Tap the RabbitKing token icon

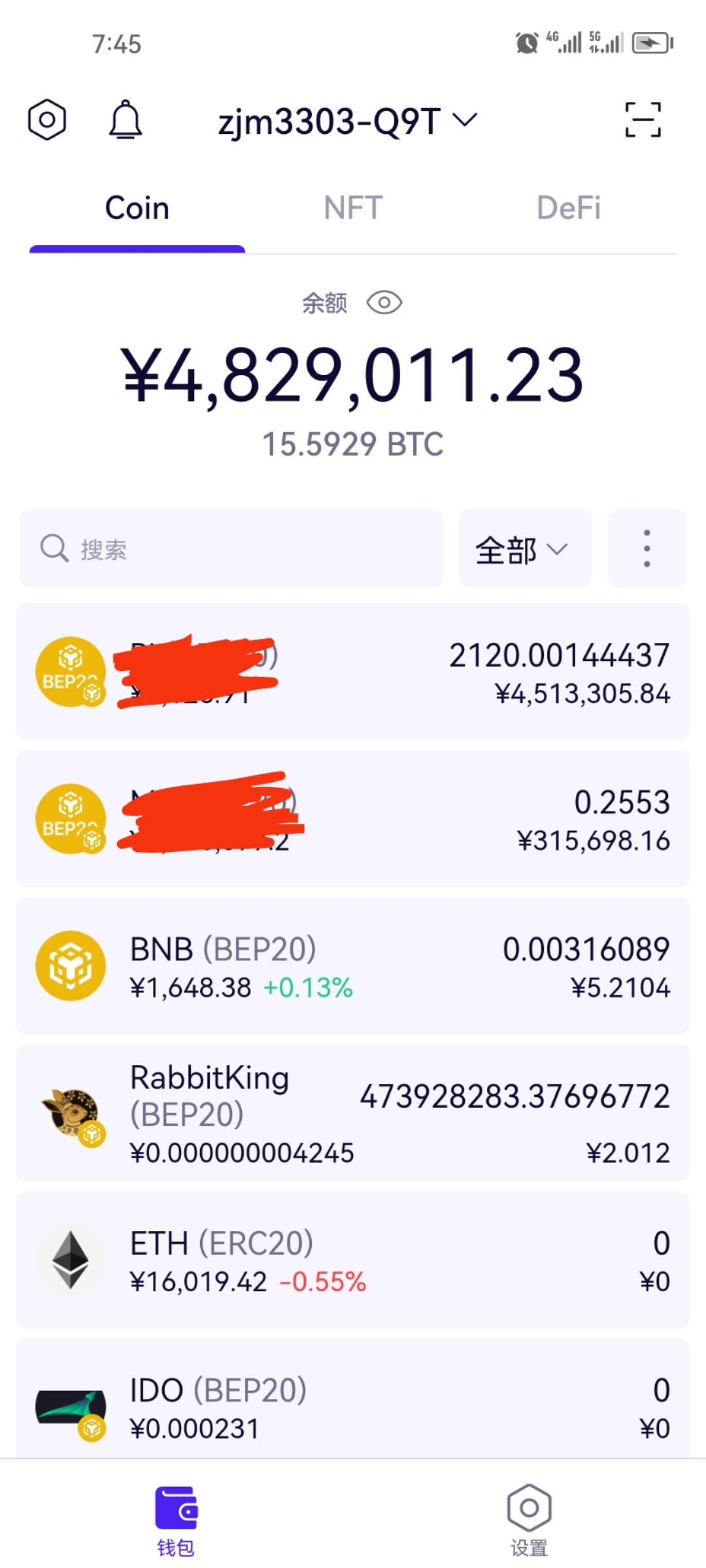(70, 1113)
